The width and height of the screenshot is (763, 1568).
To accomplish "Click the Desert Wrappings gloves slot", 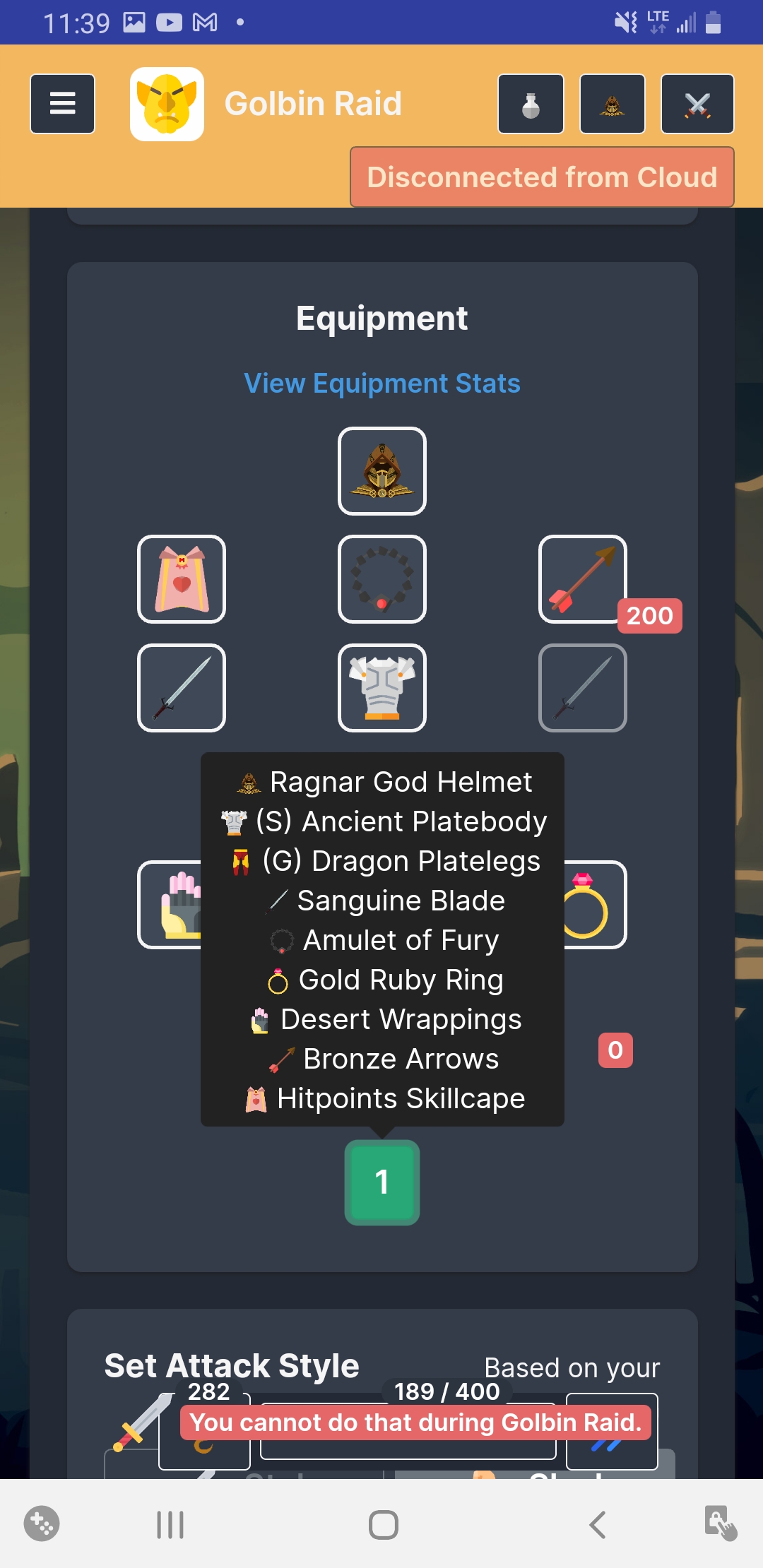I will coord(170,906).
